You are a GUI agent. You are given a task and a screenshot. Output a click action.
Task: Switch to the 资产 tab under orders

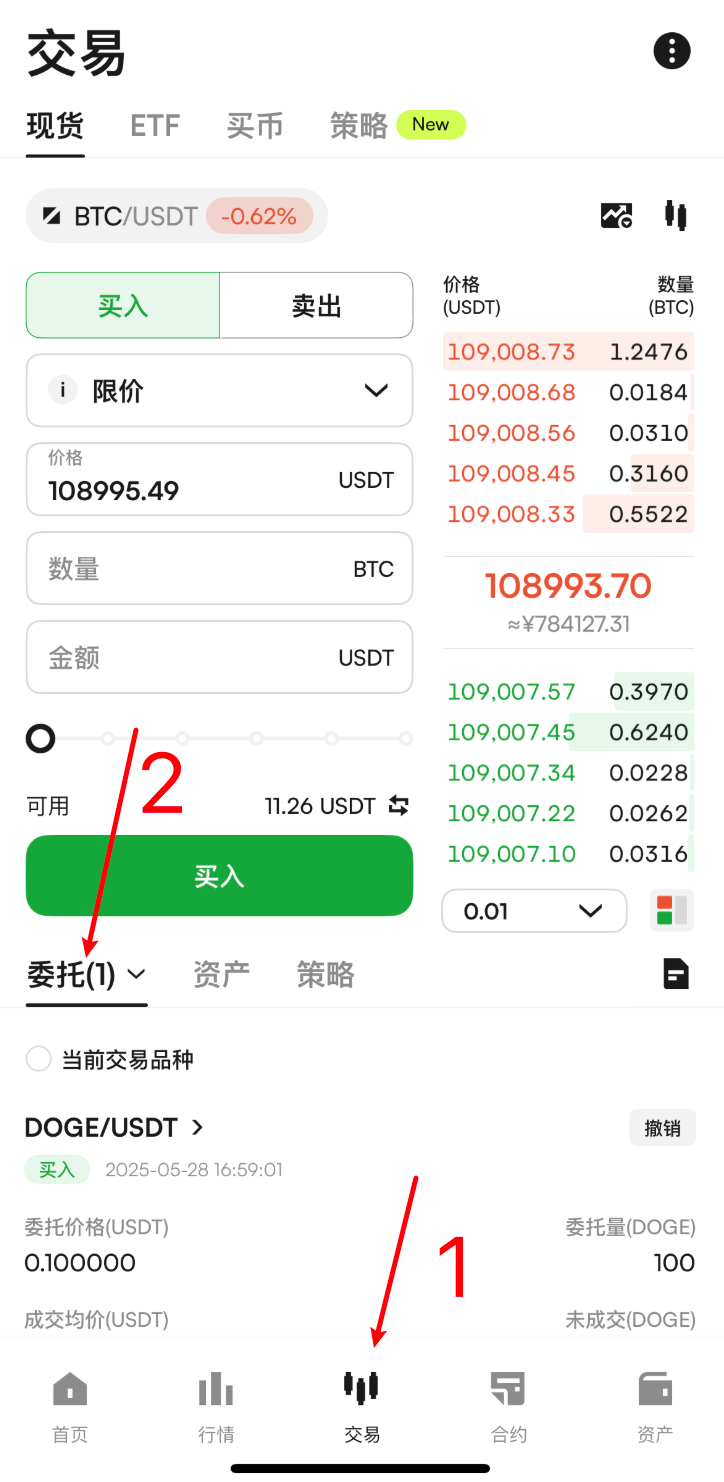click(221, 974)
